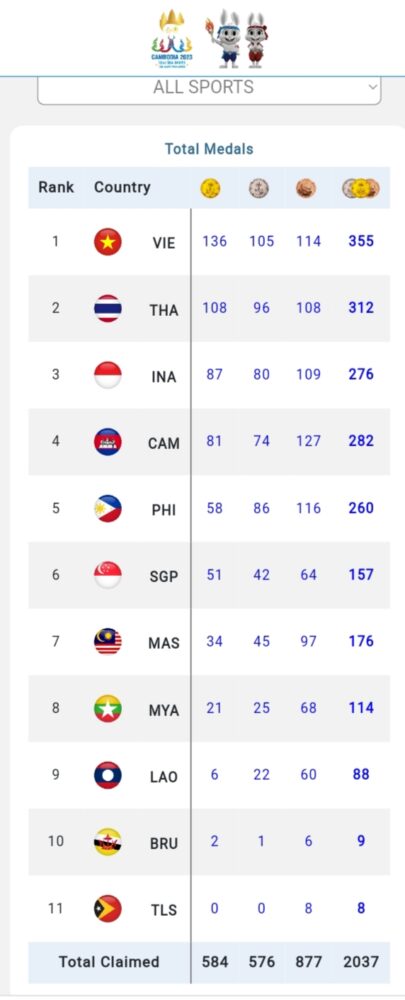The image size is (405, 1000).
Task: Open Cambodia's 127 bronze medals count
Action: (x=308, y=441)
